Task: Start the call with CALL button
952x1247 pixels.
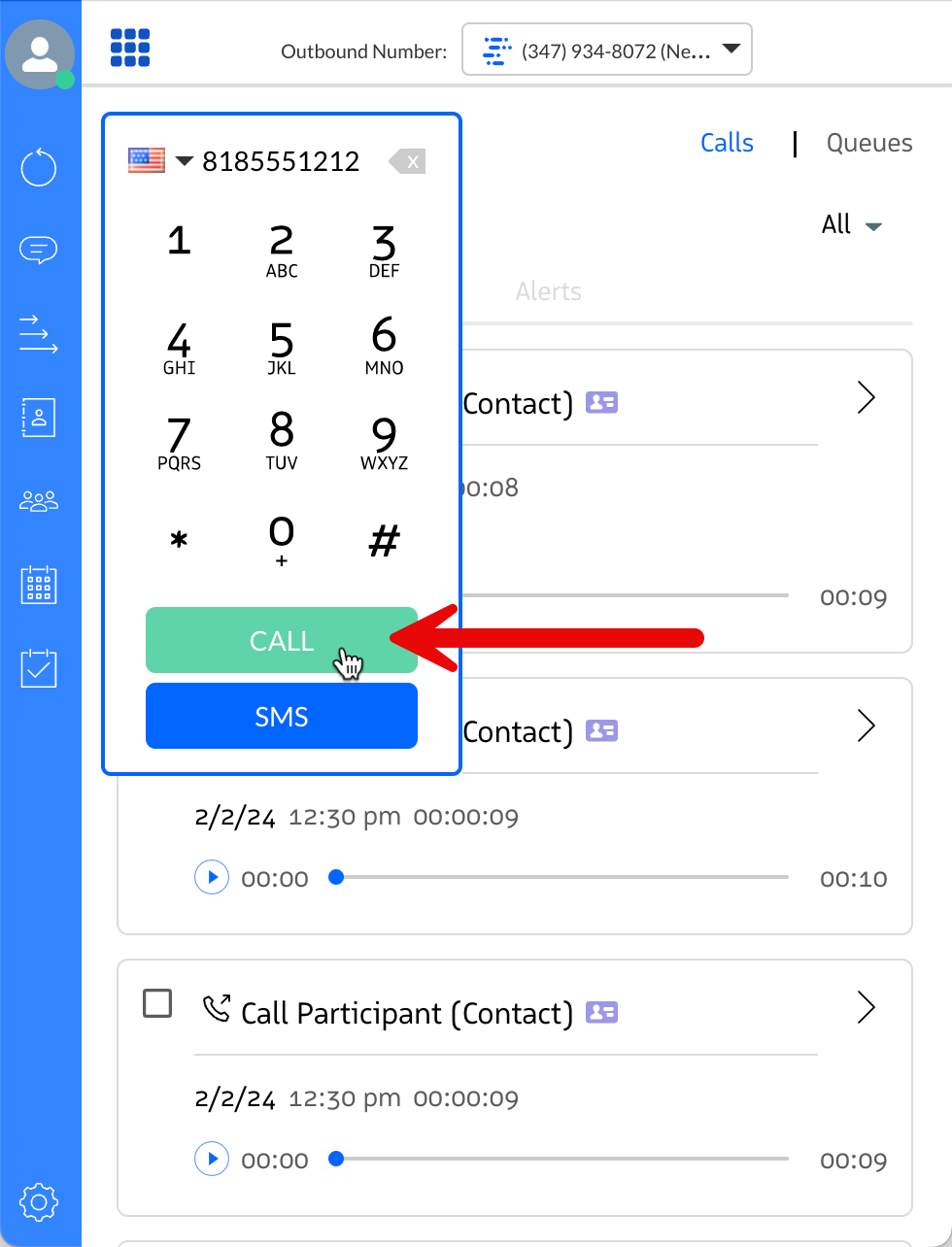Action: (x=281, y=640)
